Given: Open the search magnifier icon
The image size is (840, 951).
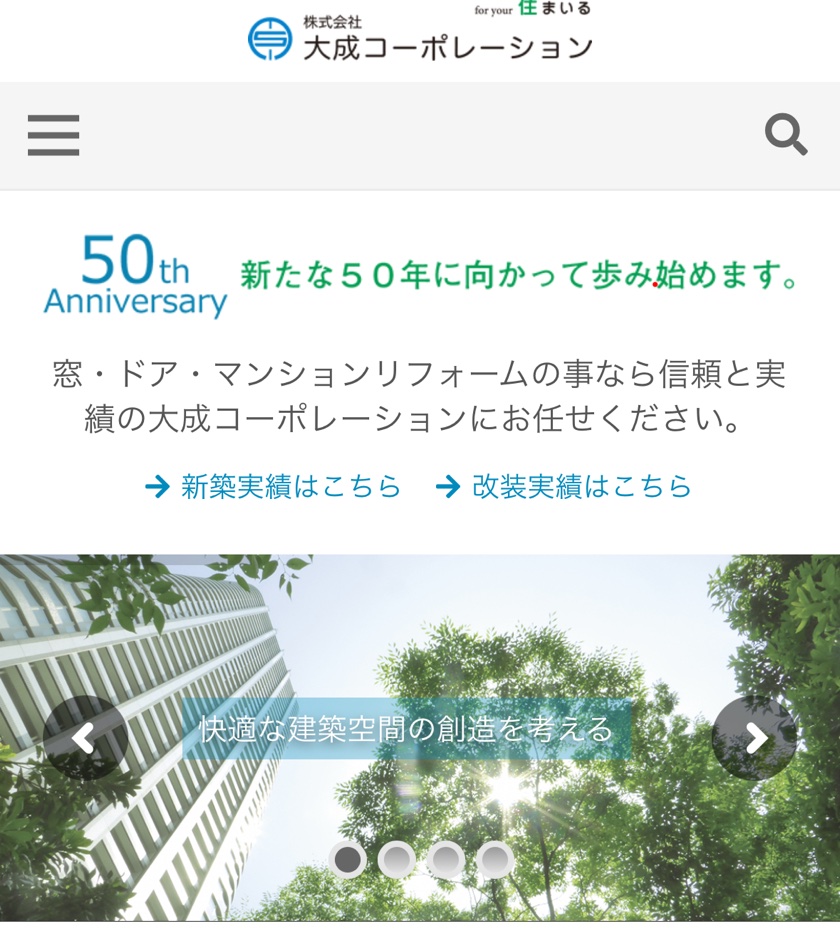Looking at the screenshot, I should coord(786,135).
